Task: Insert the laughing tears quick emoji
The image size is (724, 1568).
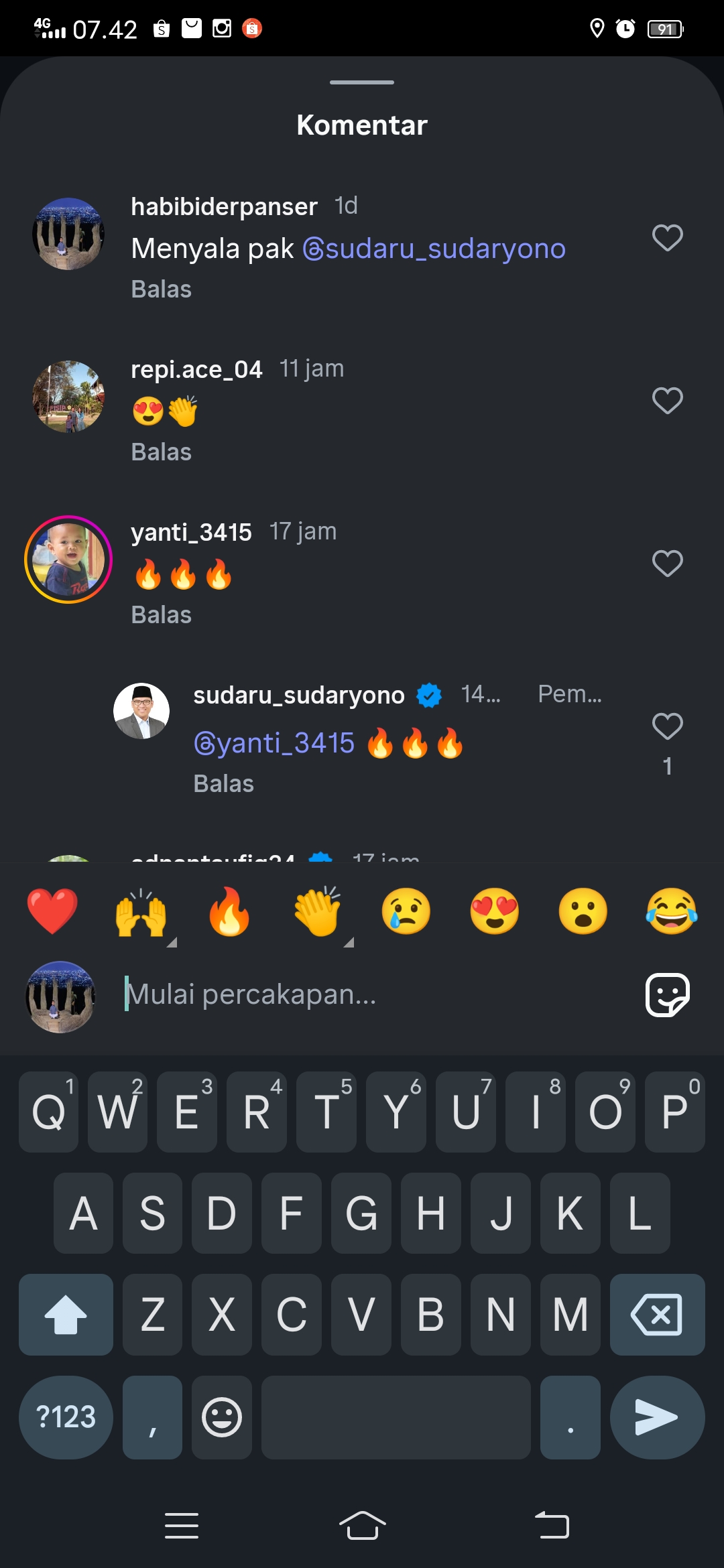Action: (672, 911)
